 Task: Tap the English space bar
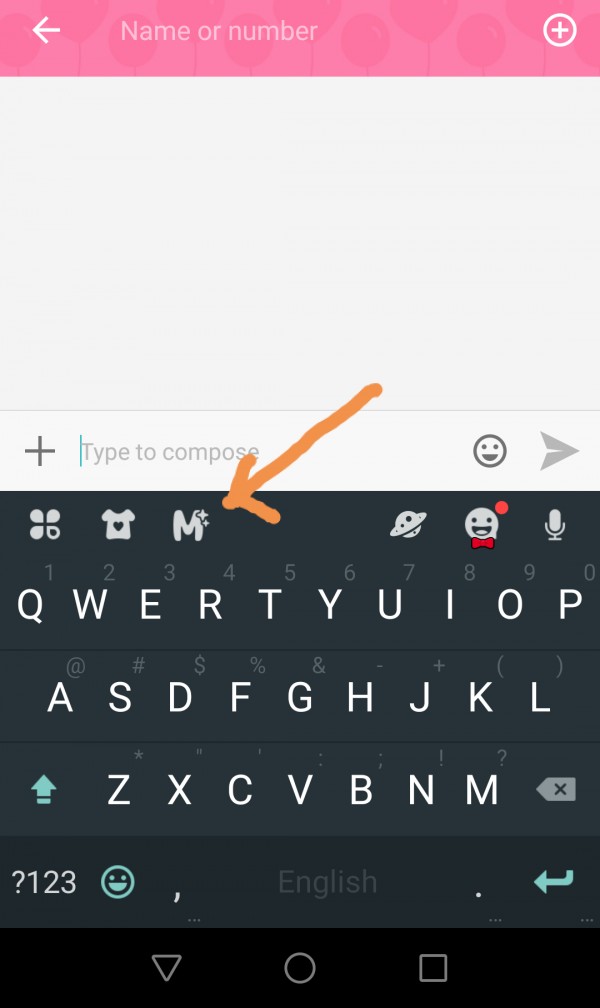pyautogui.click(x=328, y=882)
